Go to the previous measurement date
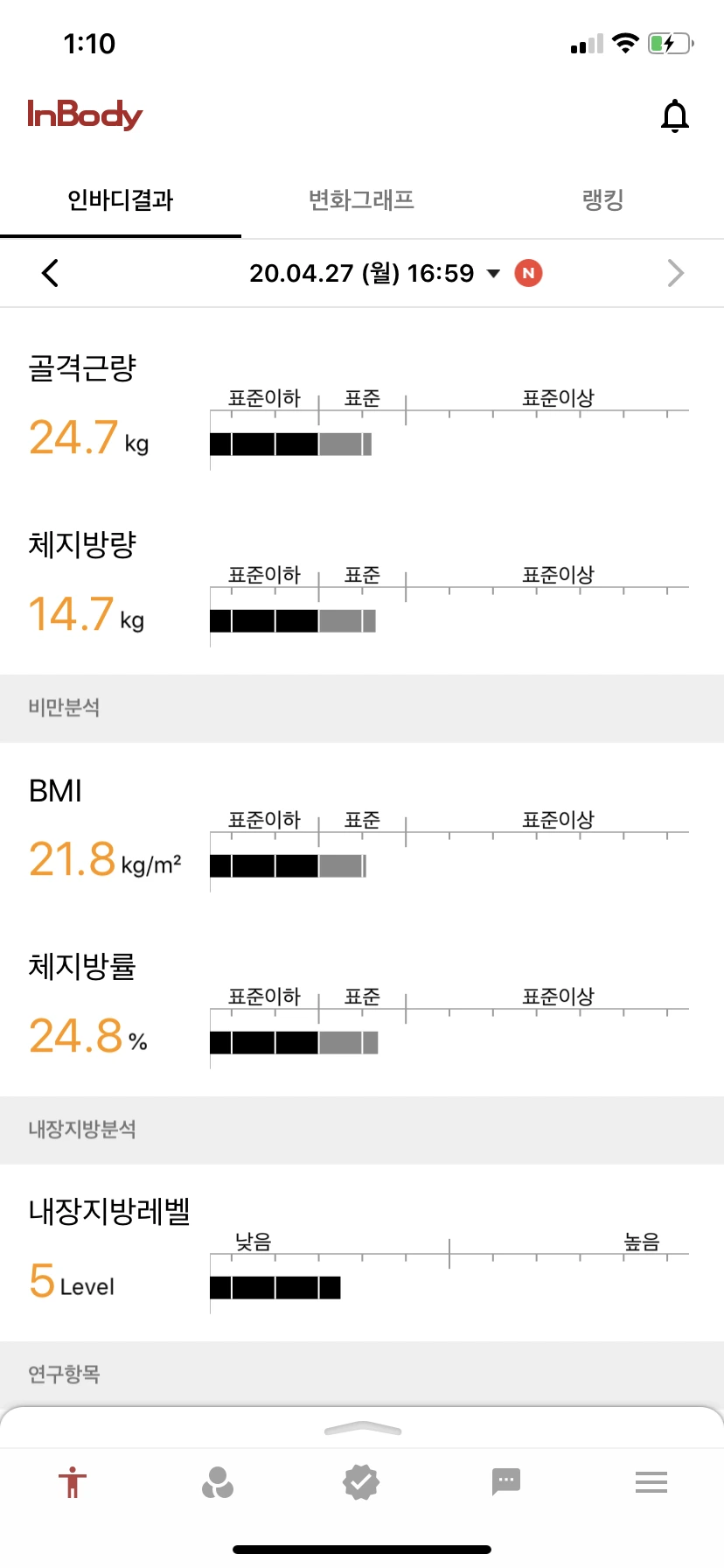The image size is (724, 1568). tap(50, 273)
